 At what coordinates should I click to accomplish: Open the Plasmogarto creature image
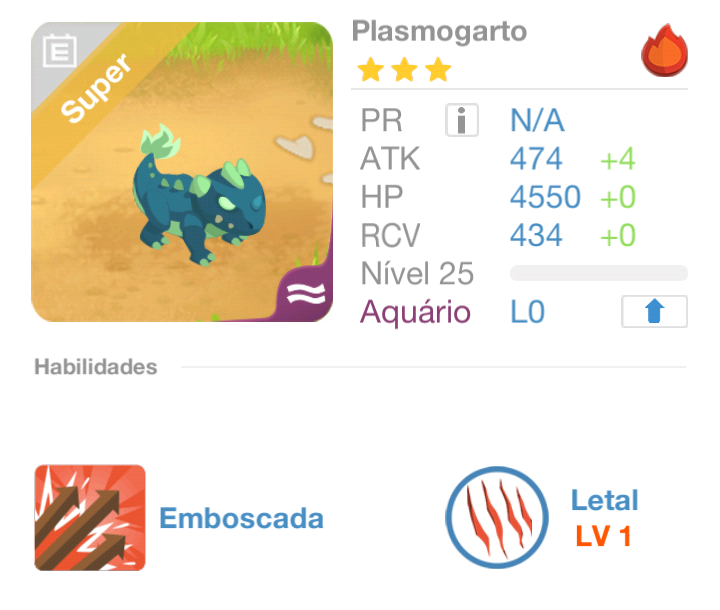coord(182,173)
